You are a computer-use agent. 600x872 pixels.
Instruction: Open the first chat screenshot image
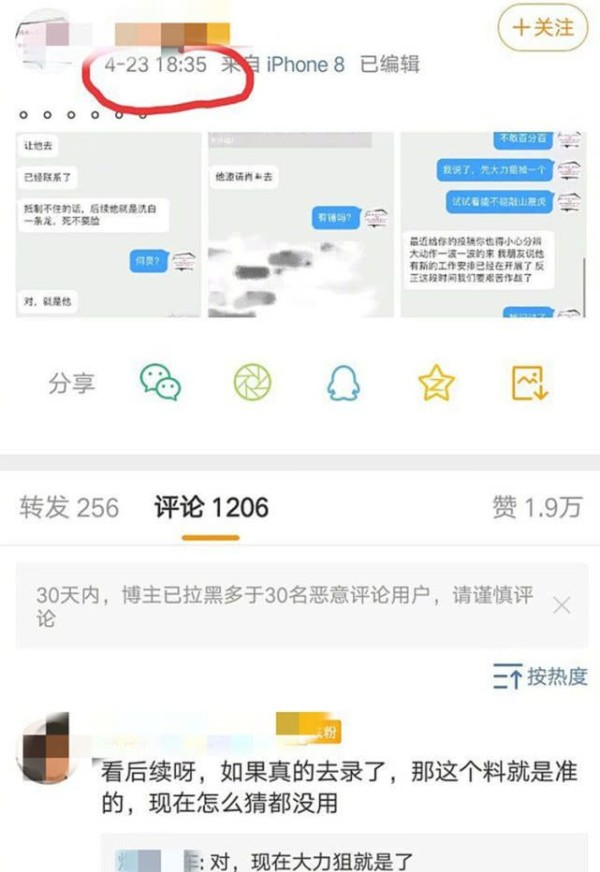(107, 224)
